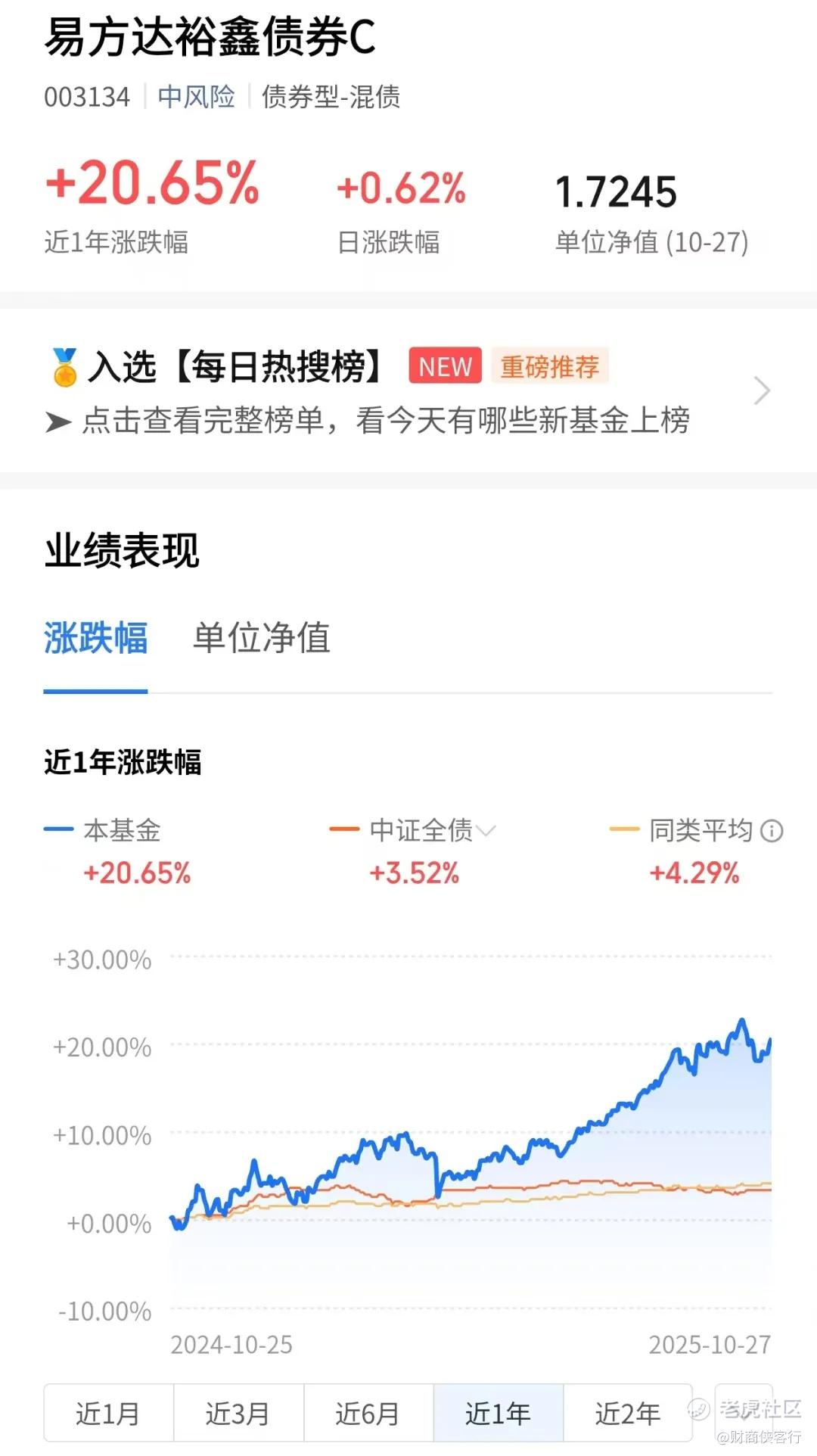Select the 近1年 period
Viewport: 817px width, 1456px height.
(x=498, y=1413)
